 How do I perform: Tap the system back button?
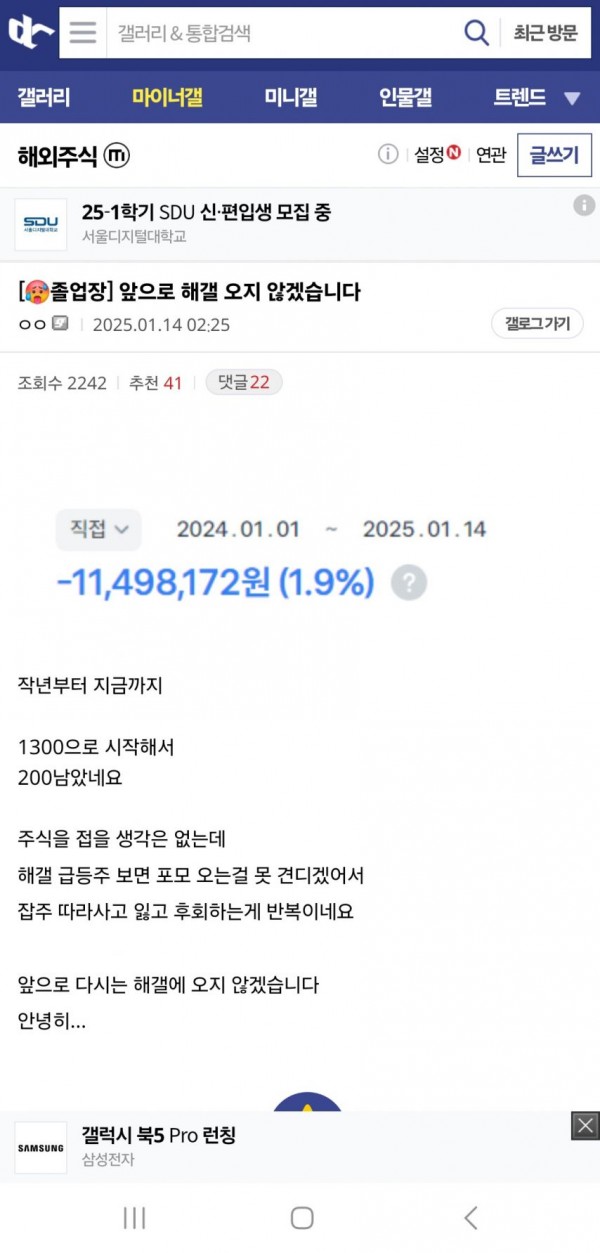click(x=471, y=1217)
